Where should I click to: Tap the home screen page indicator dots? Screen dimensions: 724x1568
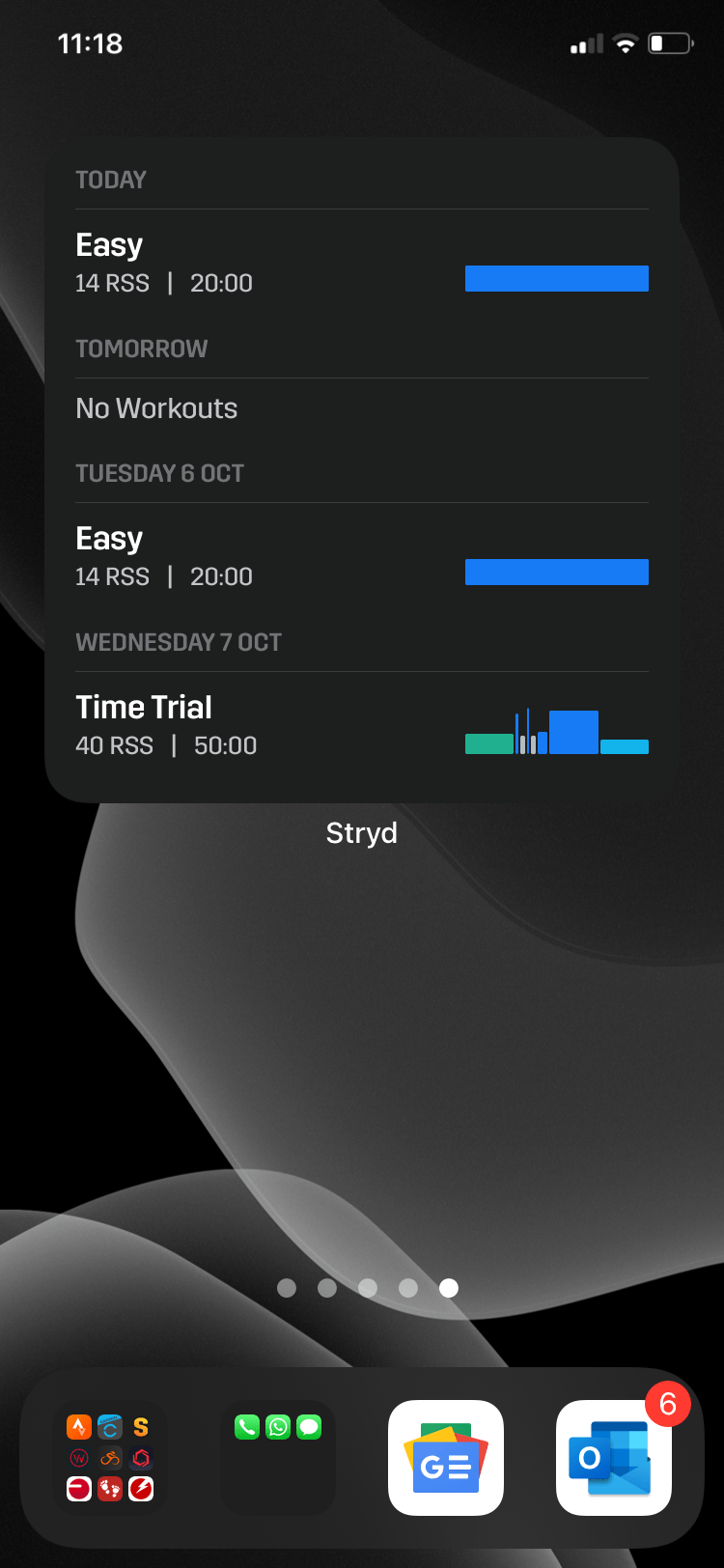[367, 1288]
